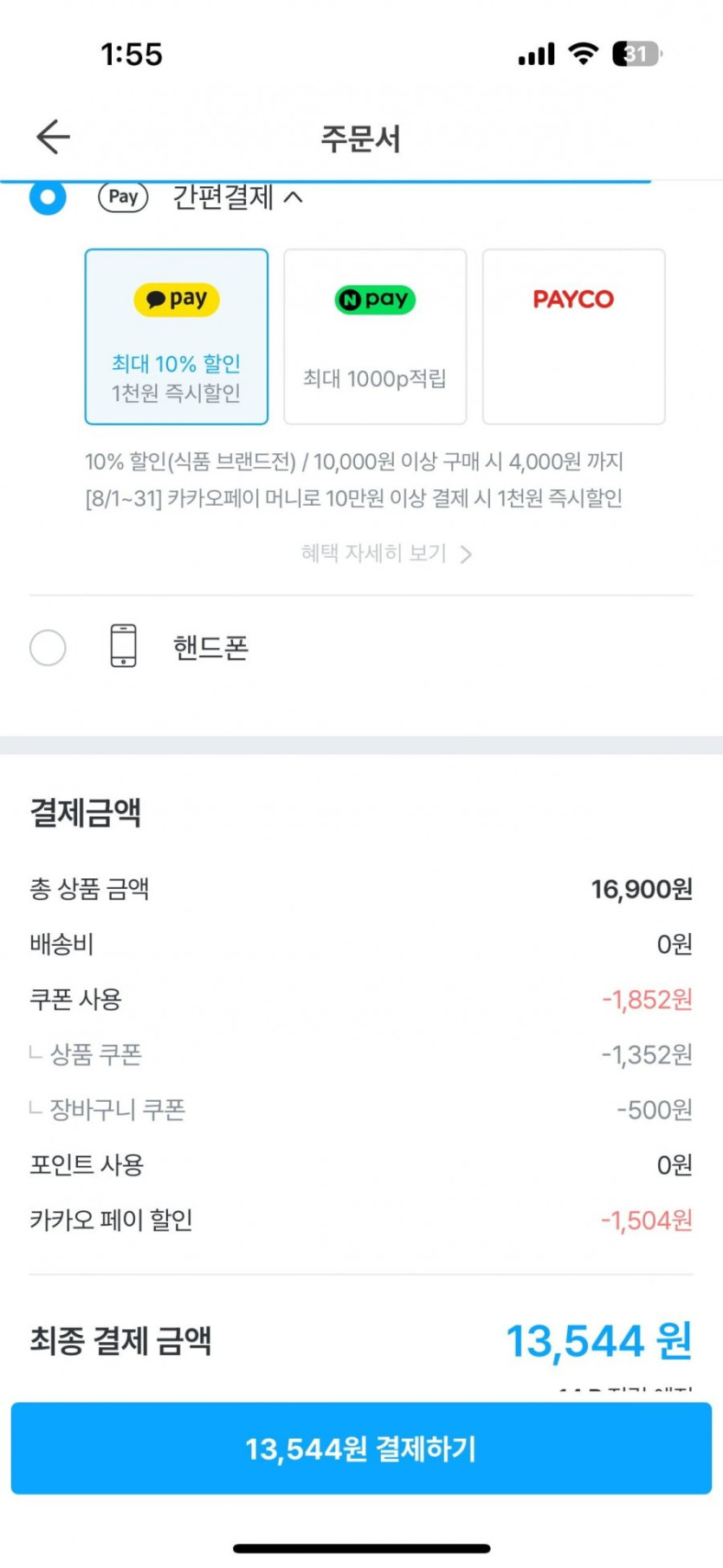The height and width of the screenshot is (1568, 723).
Task: Tap the Pay badge next to 간편결제
Action: point(123,198)
